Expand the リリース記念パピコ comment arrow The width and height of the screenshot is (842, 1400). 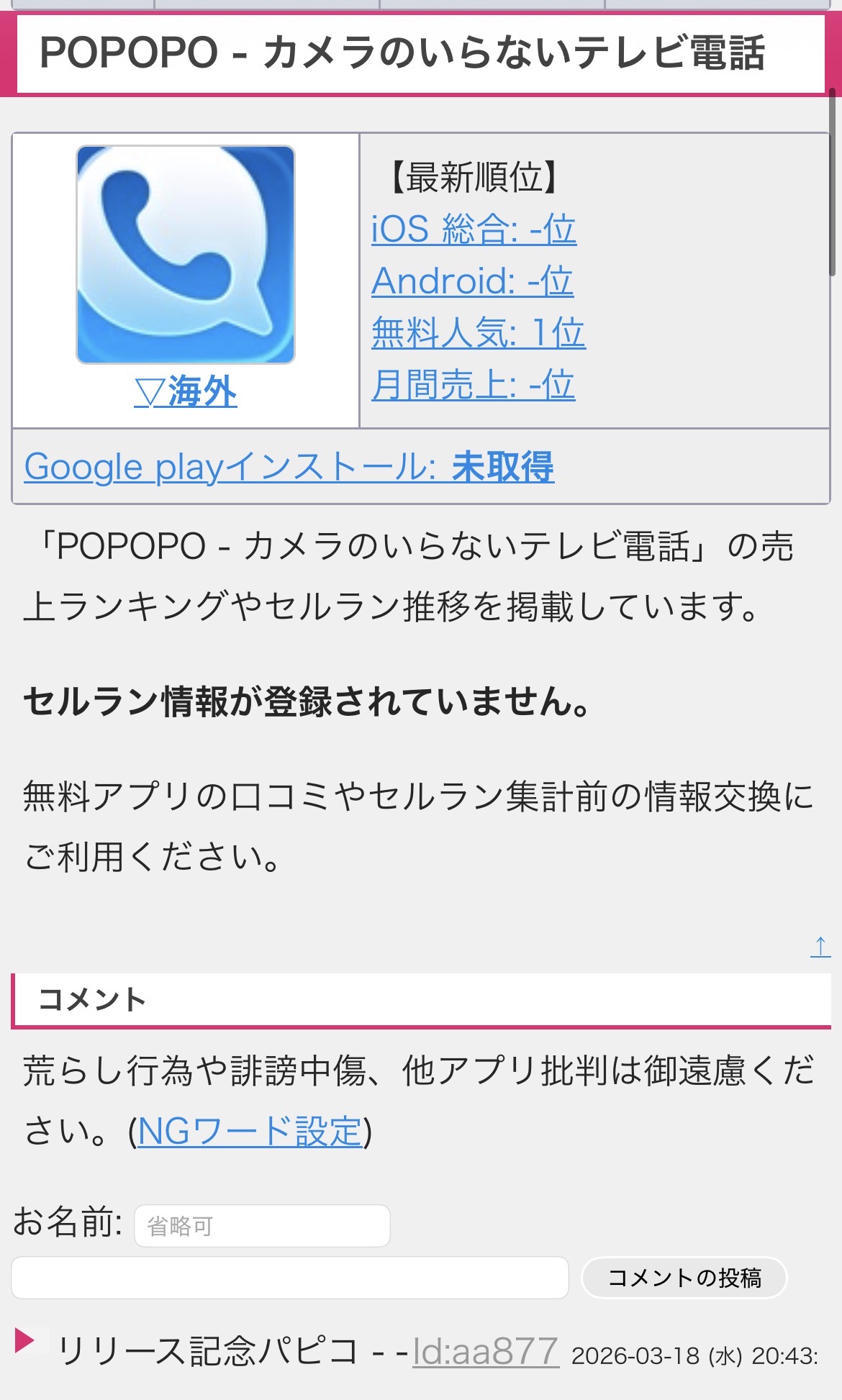(25, 1340)
